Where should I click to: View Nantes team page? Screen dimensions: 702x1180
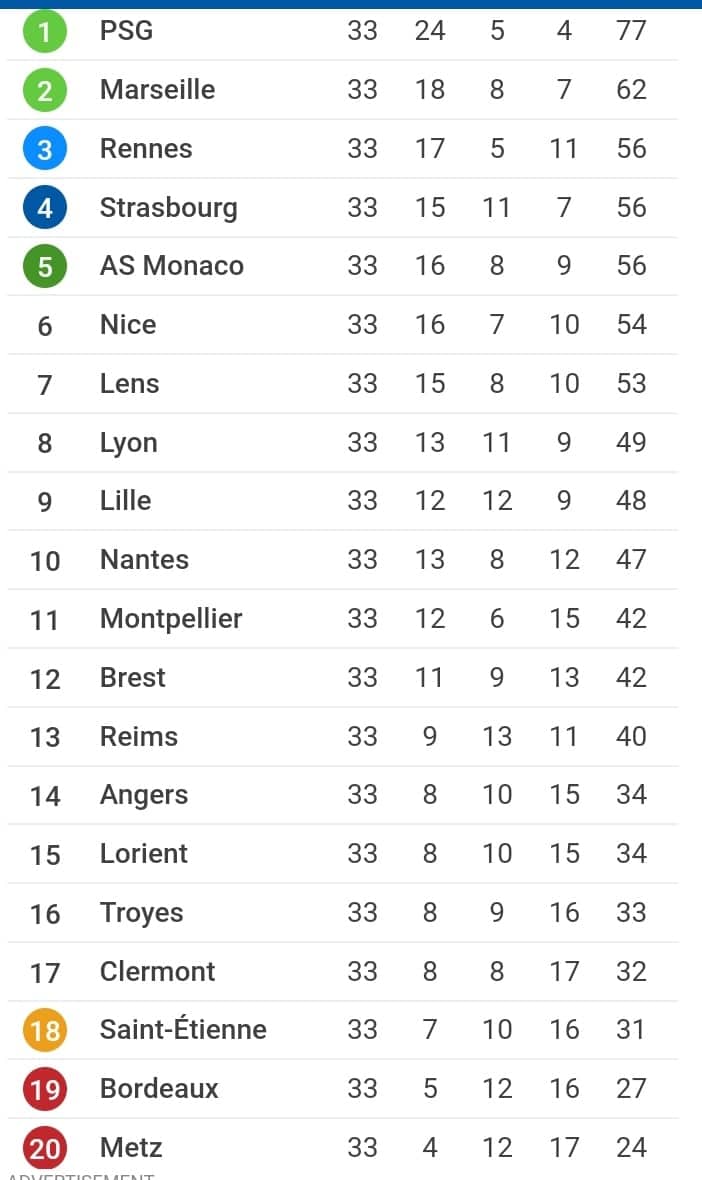[342, 559]
